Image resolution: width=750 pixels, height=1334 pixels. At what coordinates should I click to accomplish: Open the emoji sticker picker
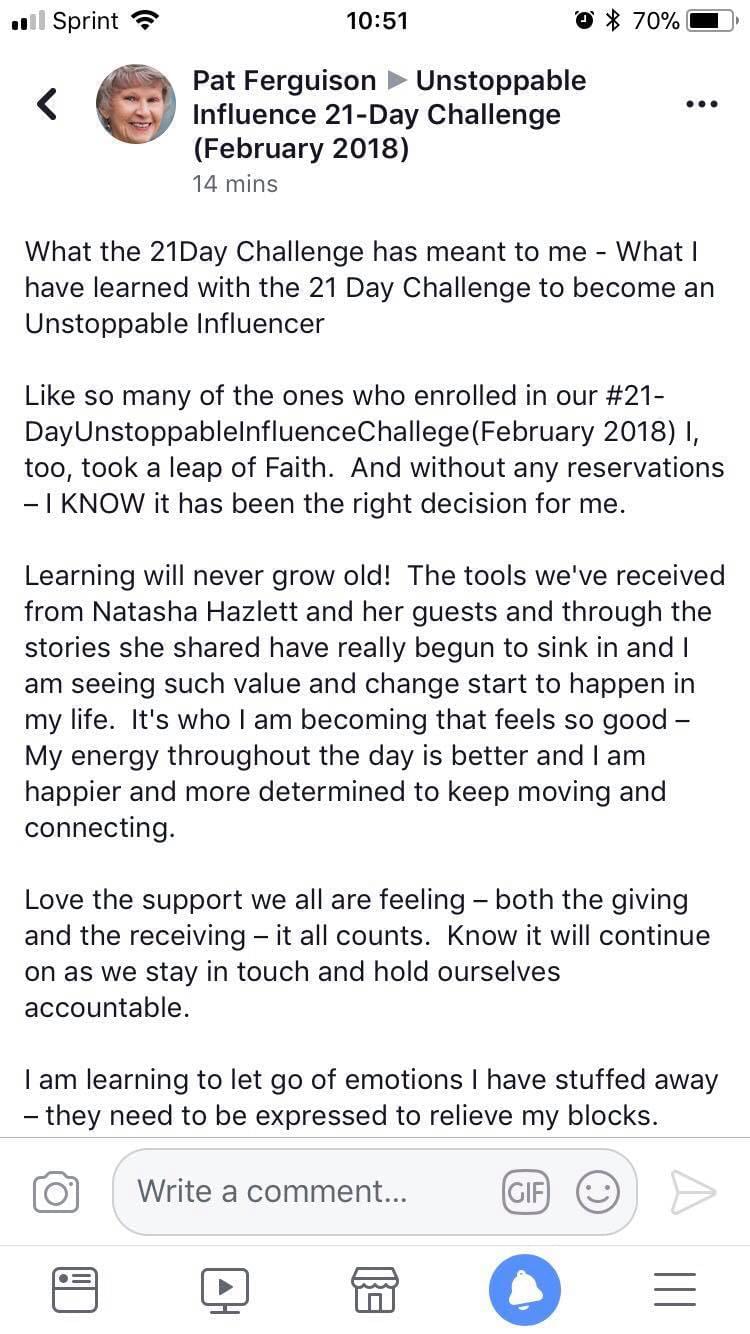598,1192
